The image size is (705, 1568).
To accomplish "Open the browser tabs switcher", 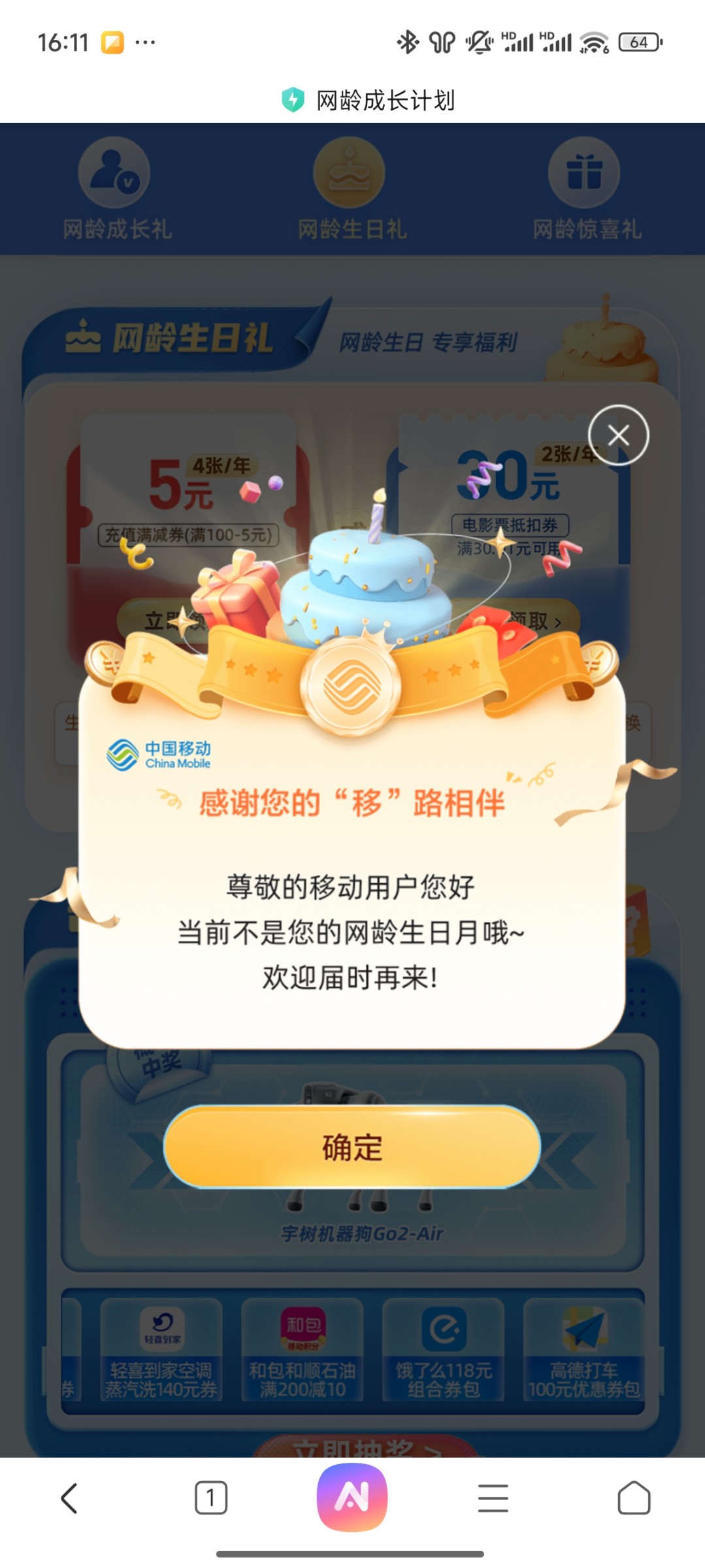I will (x=210, y=1498).
